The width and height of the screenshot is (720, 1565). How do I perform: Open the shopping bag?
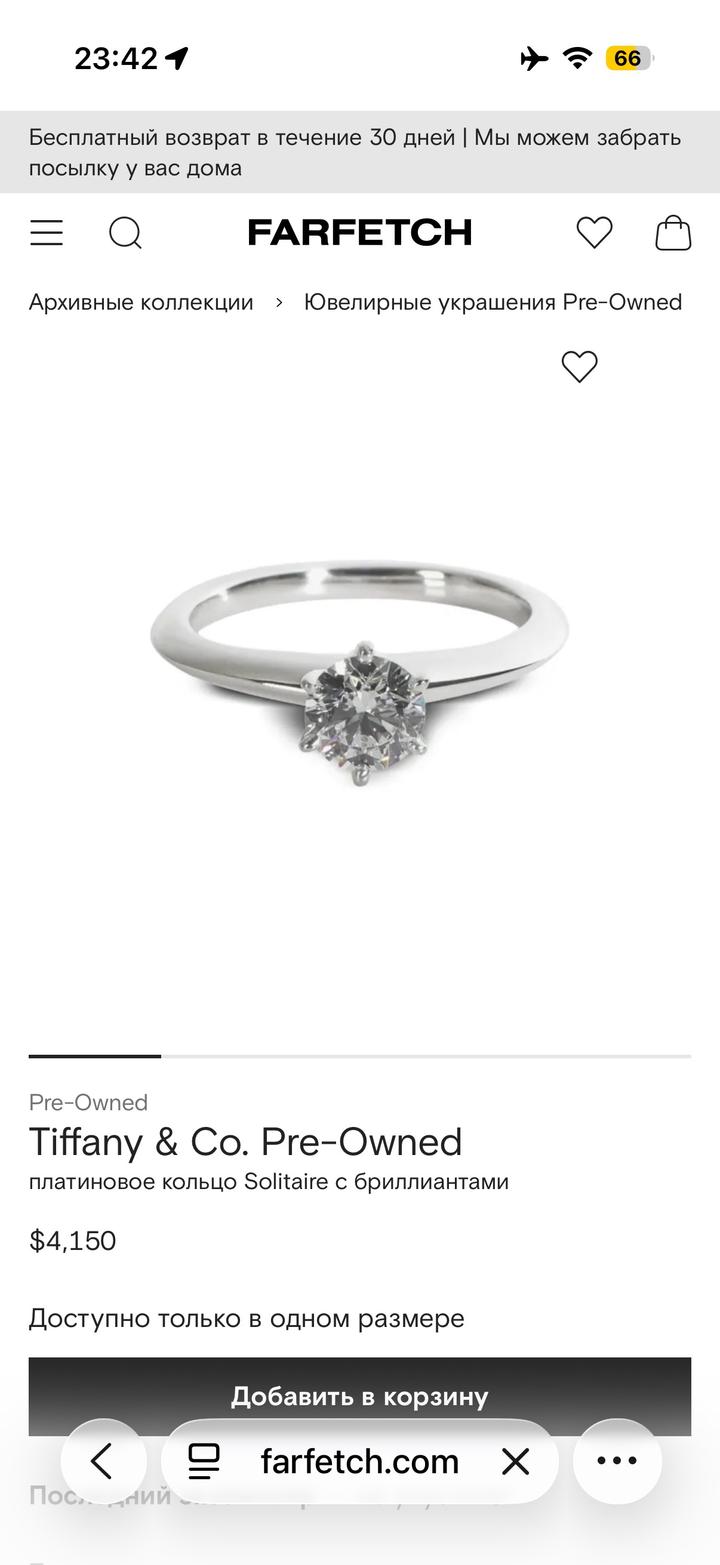pos(673,233)
